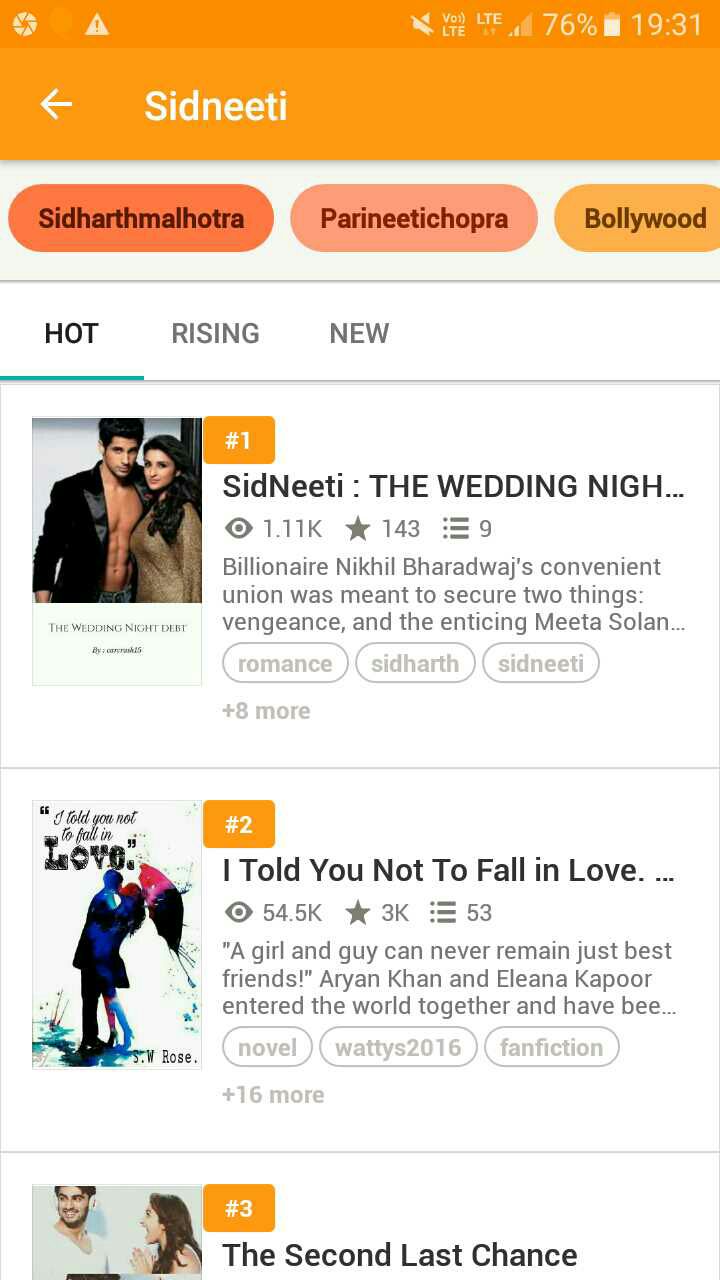Viewport: 720px width, 1280px height.
Task: Open I Told You Not To Fall in Love cover
Action: click(x=117, y=935)
